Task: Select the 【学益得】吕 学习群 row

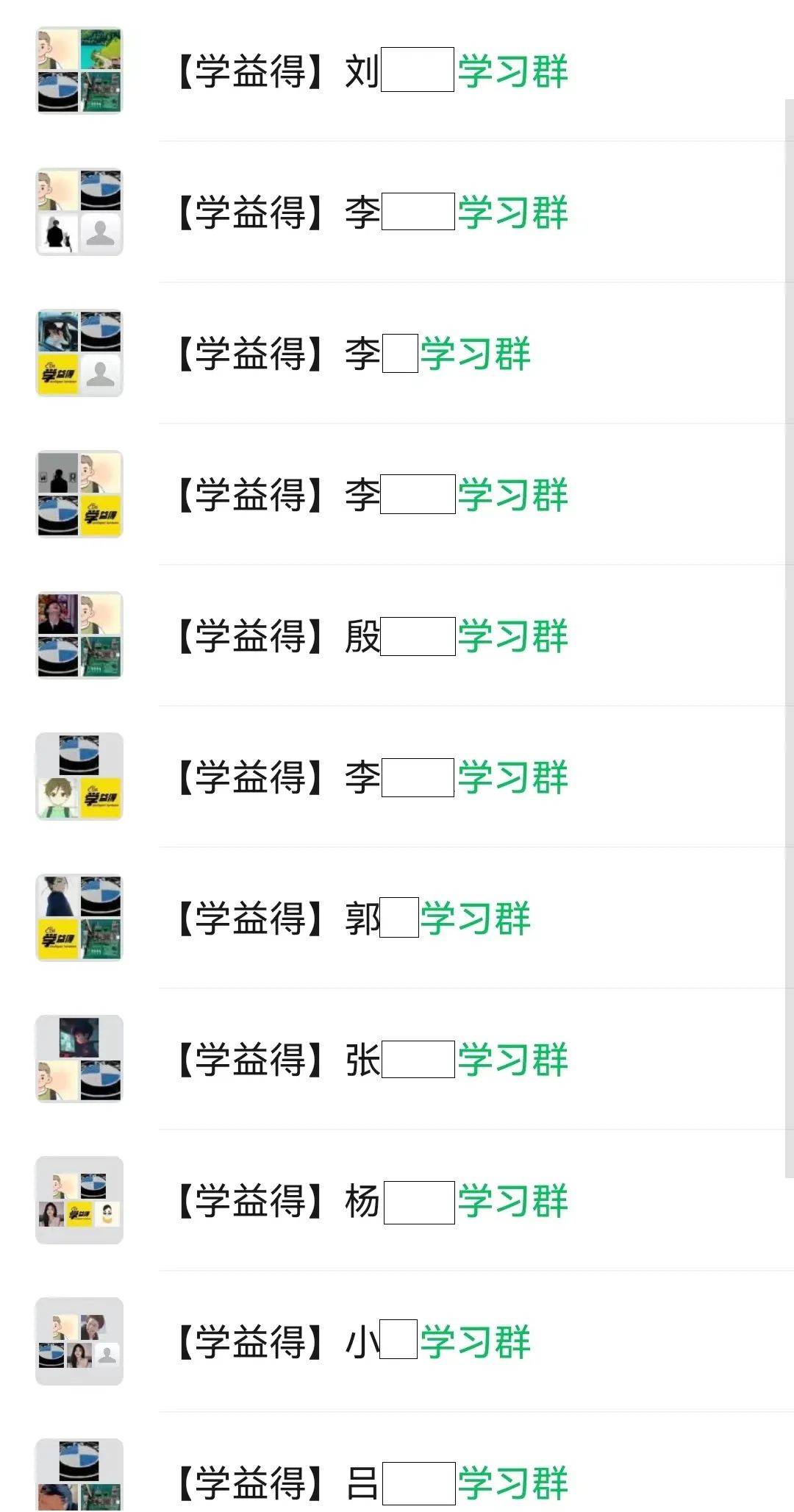Action: click(397, 1462)
